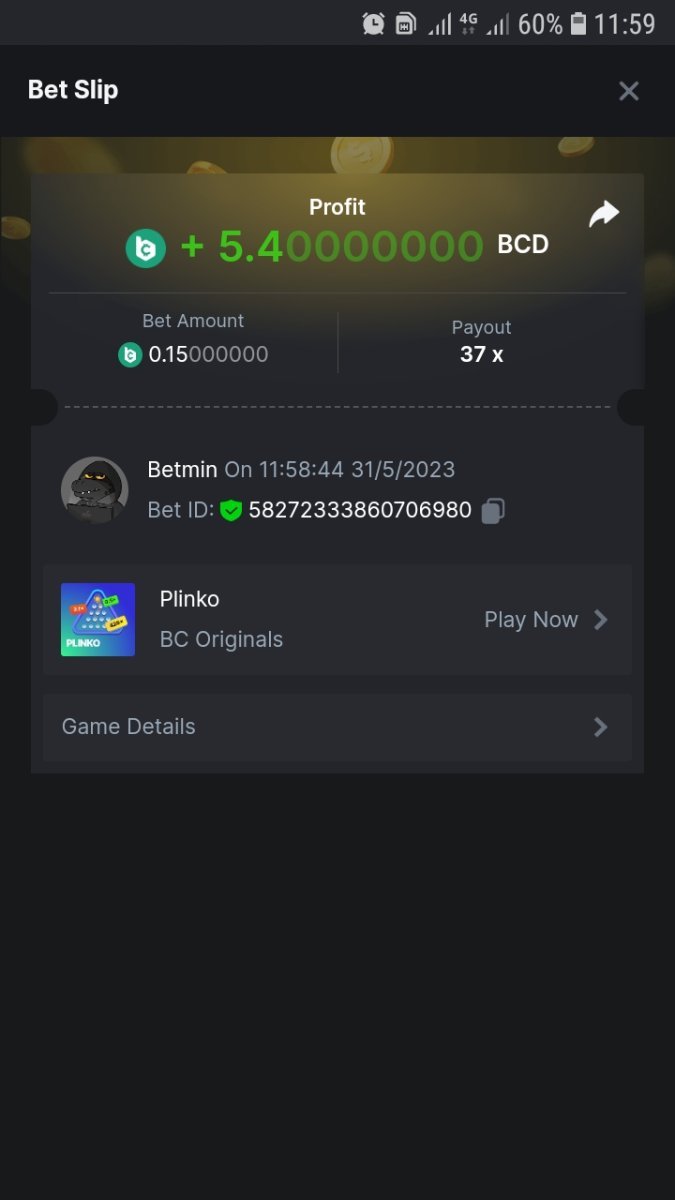Image resolution: width=675 pixels, height=1200 pixels.
Task: Open Betmin's profile avatar
Action: [94, 490]
